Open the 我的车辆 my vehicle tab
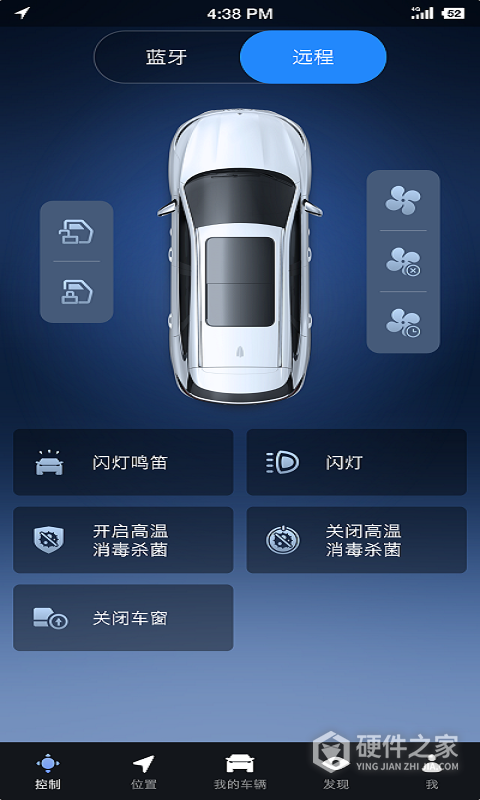The width and height of the screenshot is (480, 800). (x=240, y=771)
